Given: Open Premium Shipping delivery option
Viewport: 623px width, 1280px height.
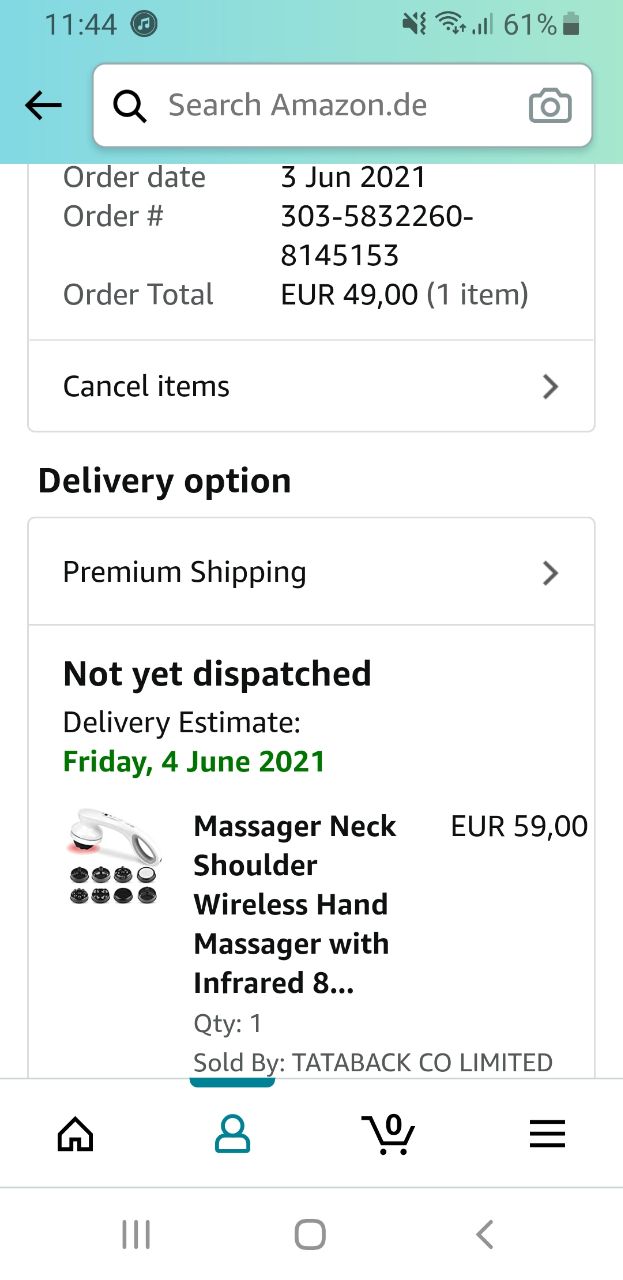Looking at the screenshot, I should [311, 572].
